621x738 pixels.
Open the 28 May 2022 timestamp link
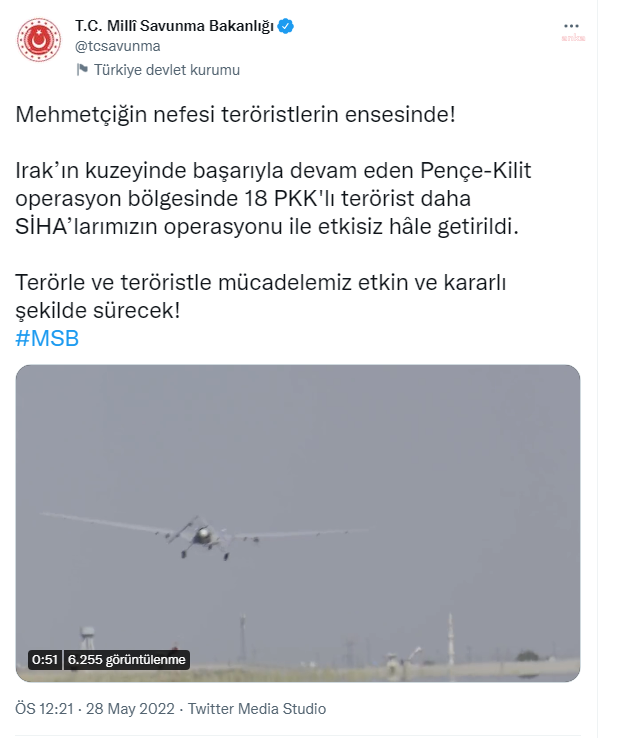pyautogui.click(x=126, y=709)
